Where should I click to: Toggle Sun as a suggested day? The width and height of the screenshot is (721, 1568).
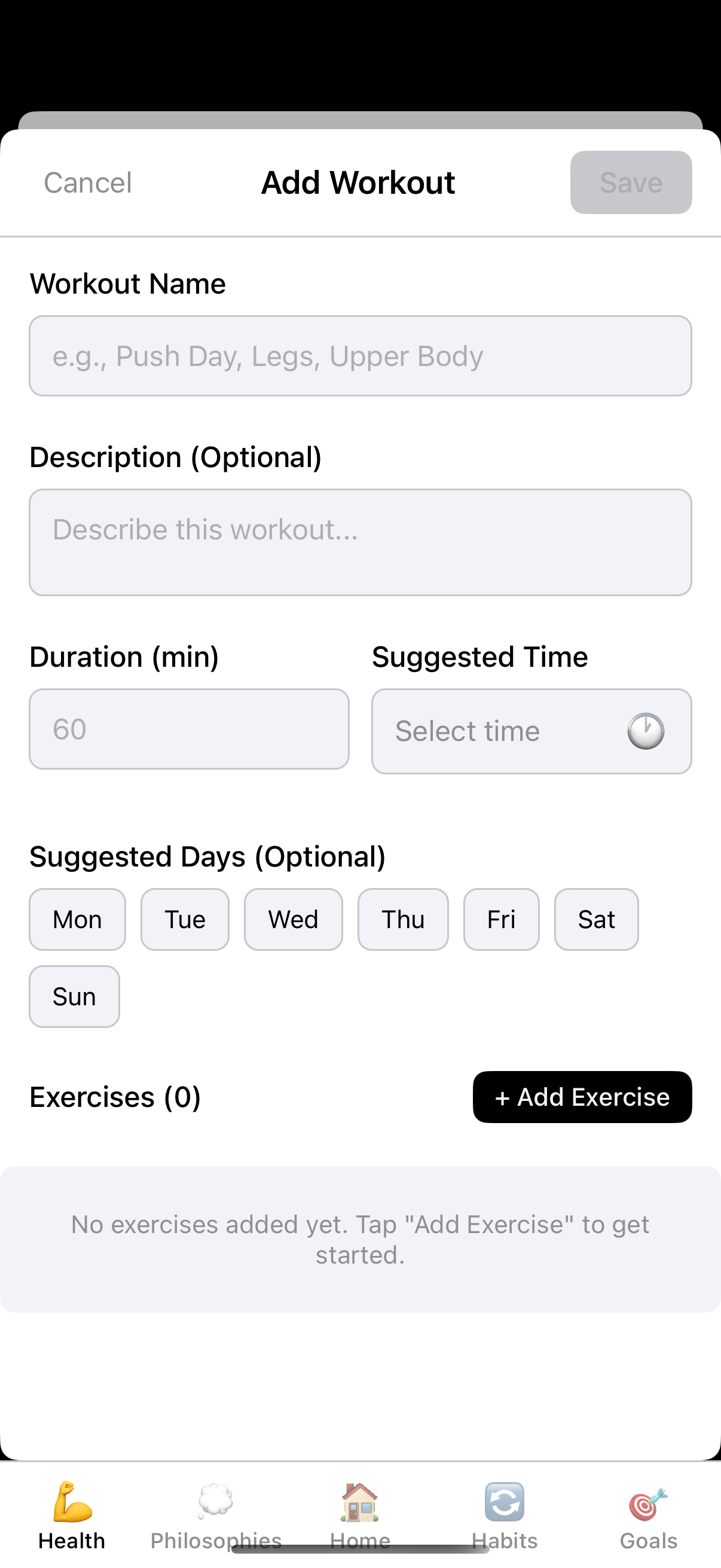74,996
